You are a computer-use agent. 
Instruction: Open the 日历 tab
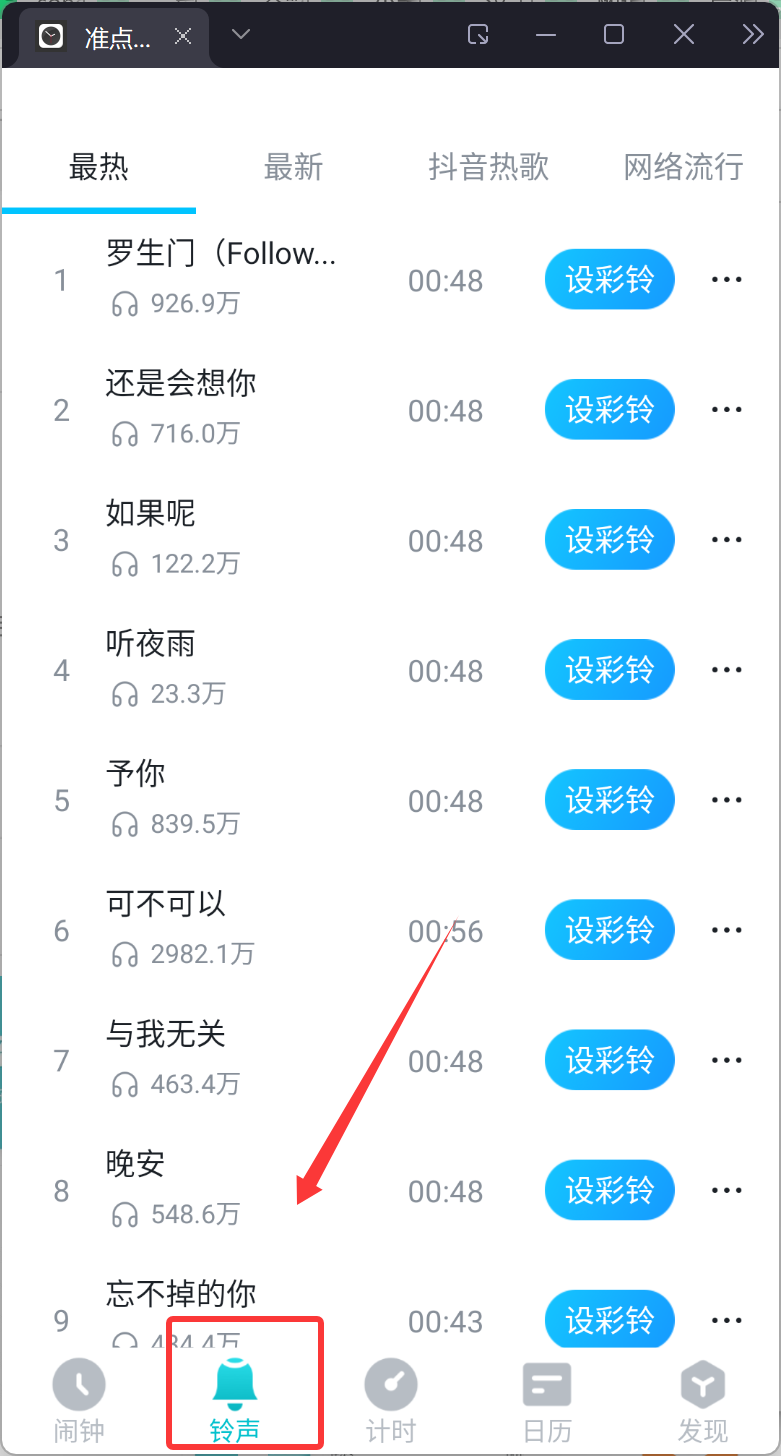click(x=547, y=1400)
